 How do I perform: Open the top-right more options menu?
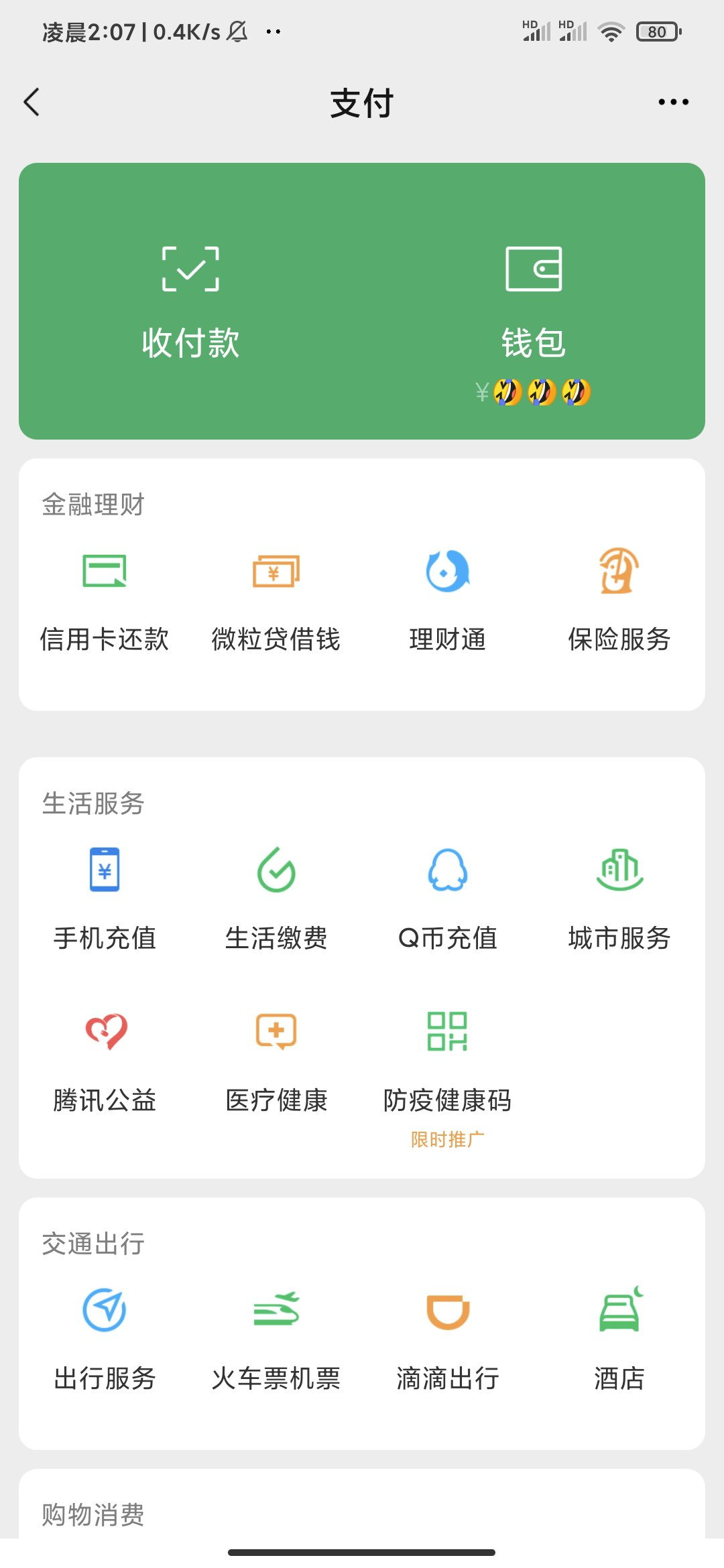coord(673,102)
